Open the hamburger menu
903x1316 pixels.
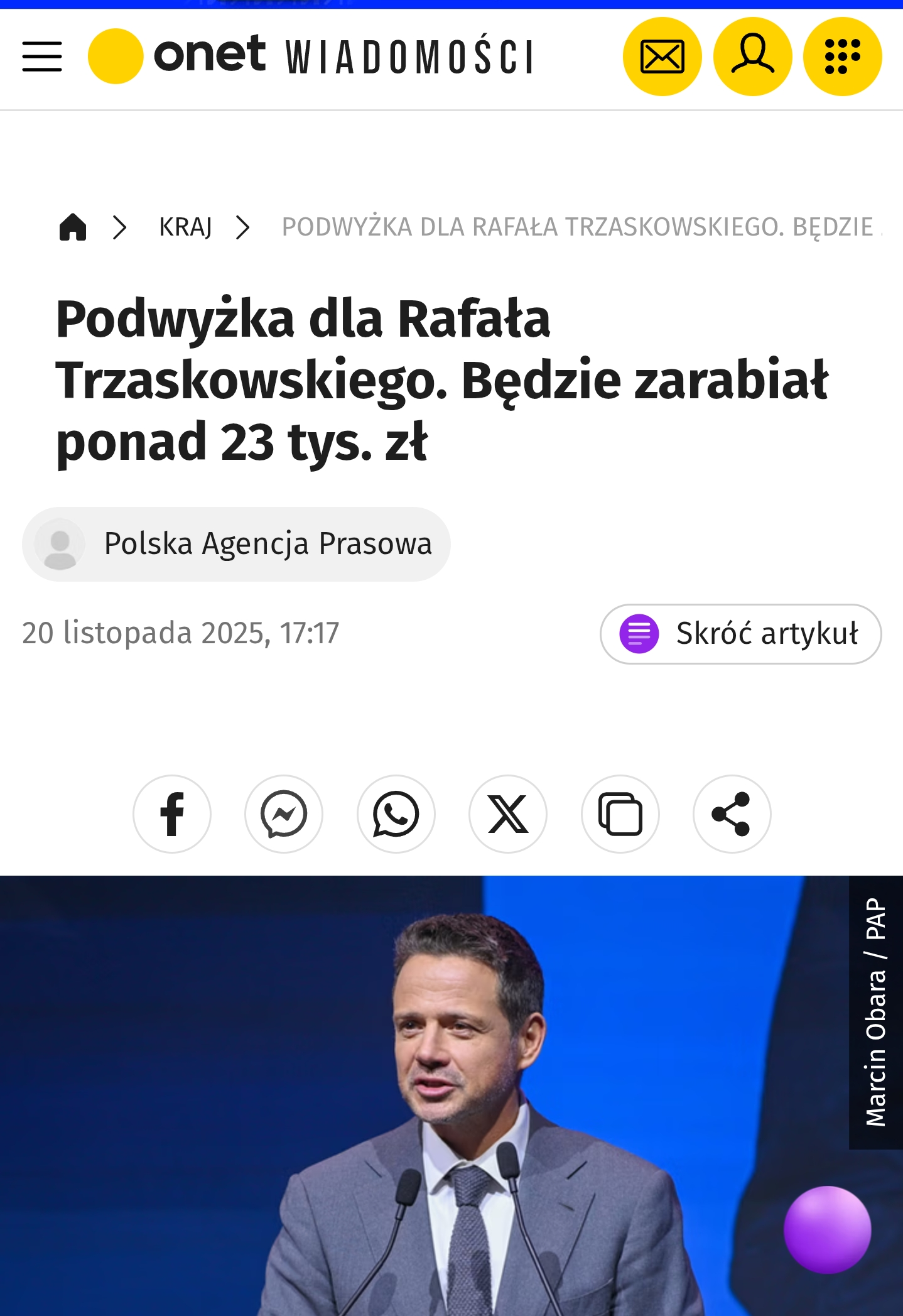[x=42, y=57]
